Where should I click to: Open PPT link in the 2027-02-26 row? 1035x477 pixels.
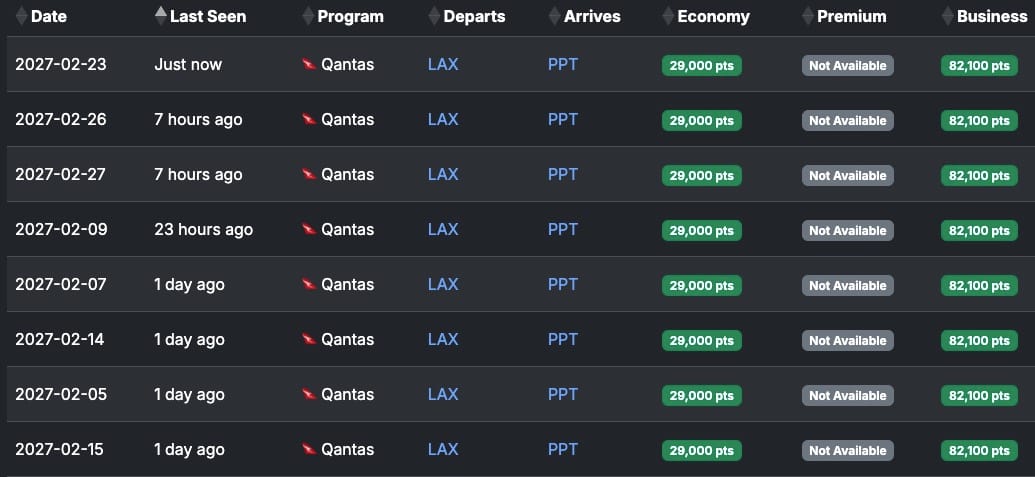[563, 120]
